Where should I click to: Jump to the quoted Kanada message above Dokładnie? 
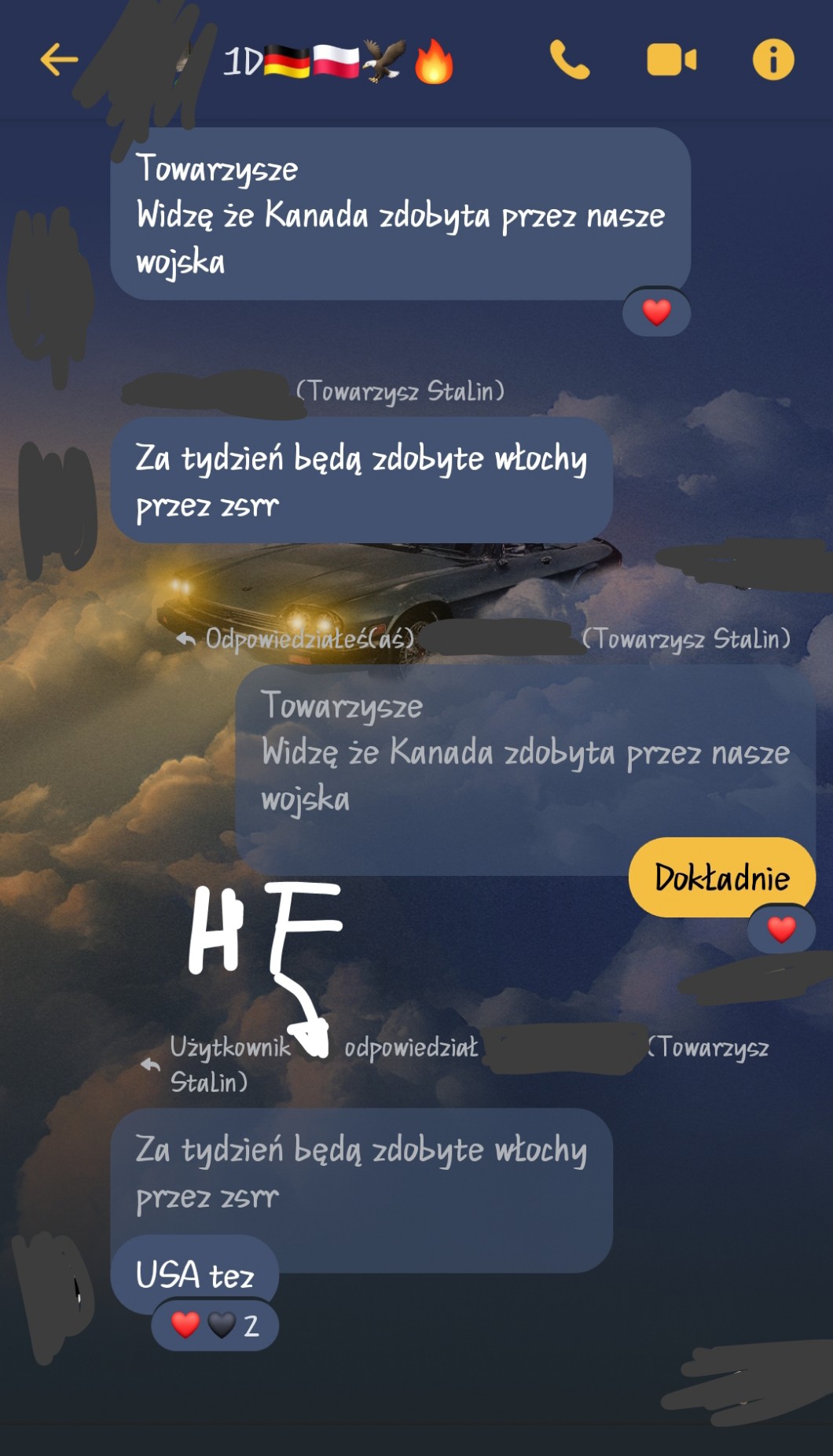[524, 752]
